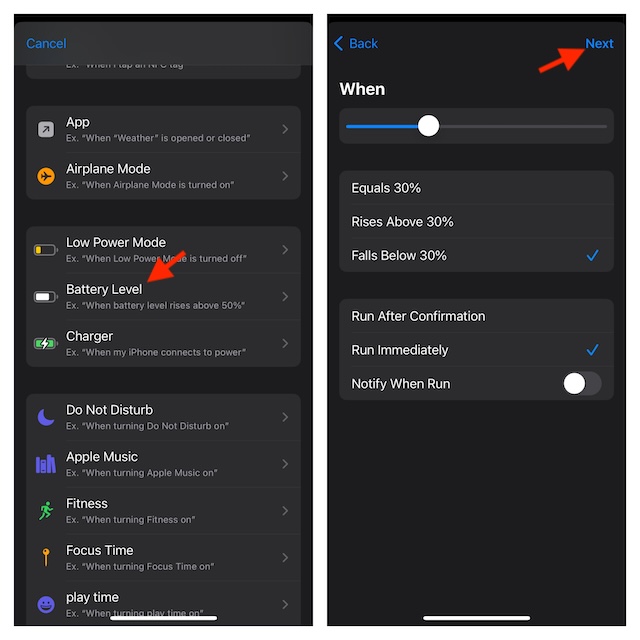
Task: Select the Equals 30% option
Action: pos(476,188)
